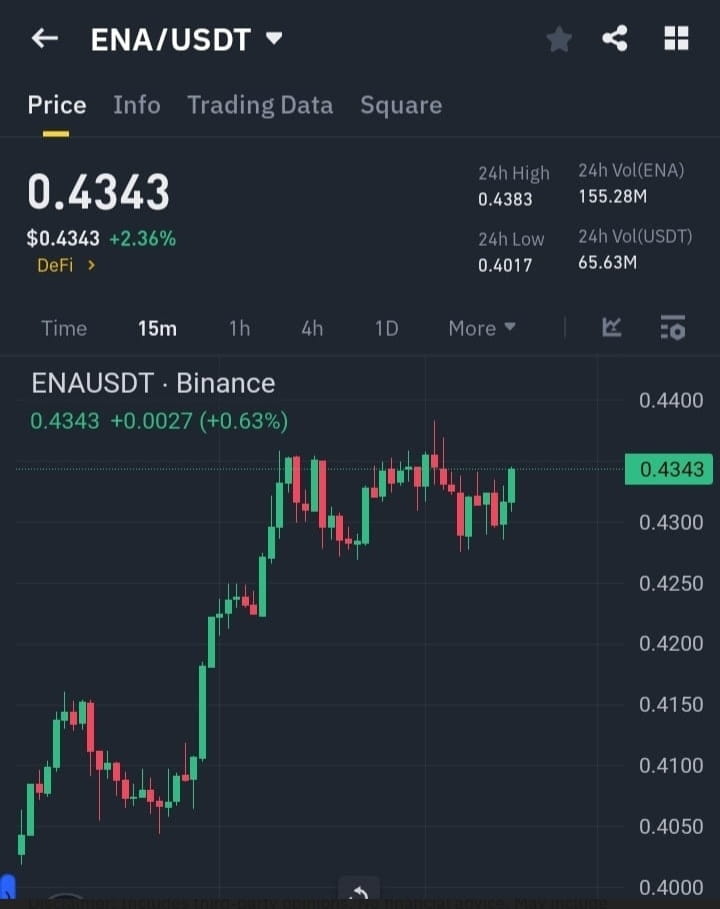Click the back arrow icon
Screen dimensions: 720x909
pyautogui.click(x=42, y=38)
